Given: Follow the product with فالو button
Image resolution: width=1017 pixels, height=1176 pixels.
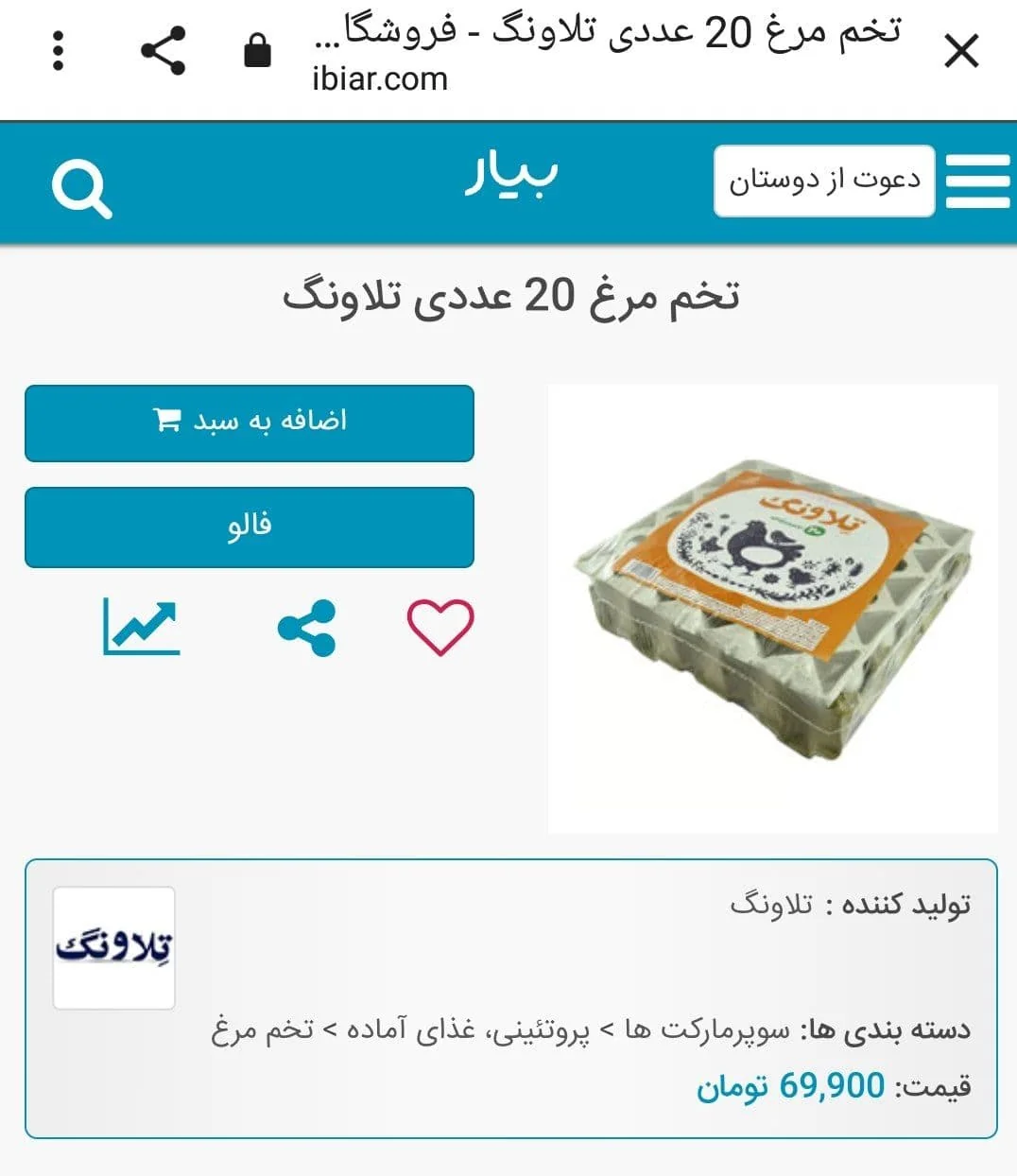Looking at the screenshot, I should pyautogui.click(x=250, y=527).
